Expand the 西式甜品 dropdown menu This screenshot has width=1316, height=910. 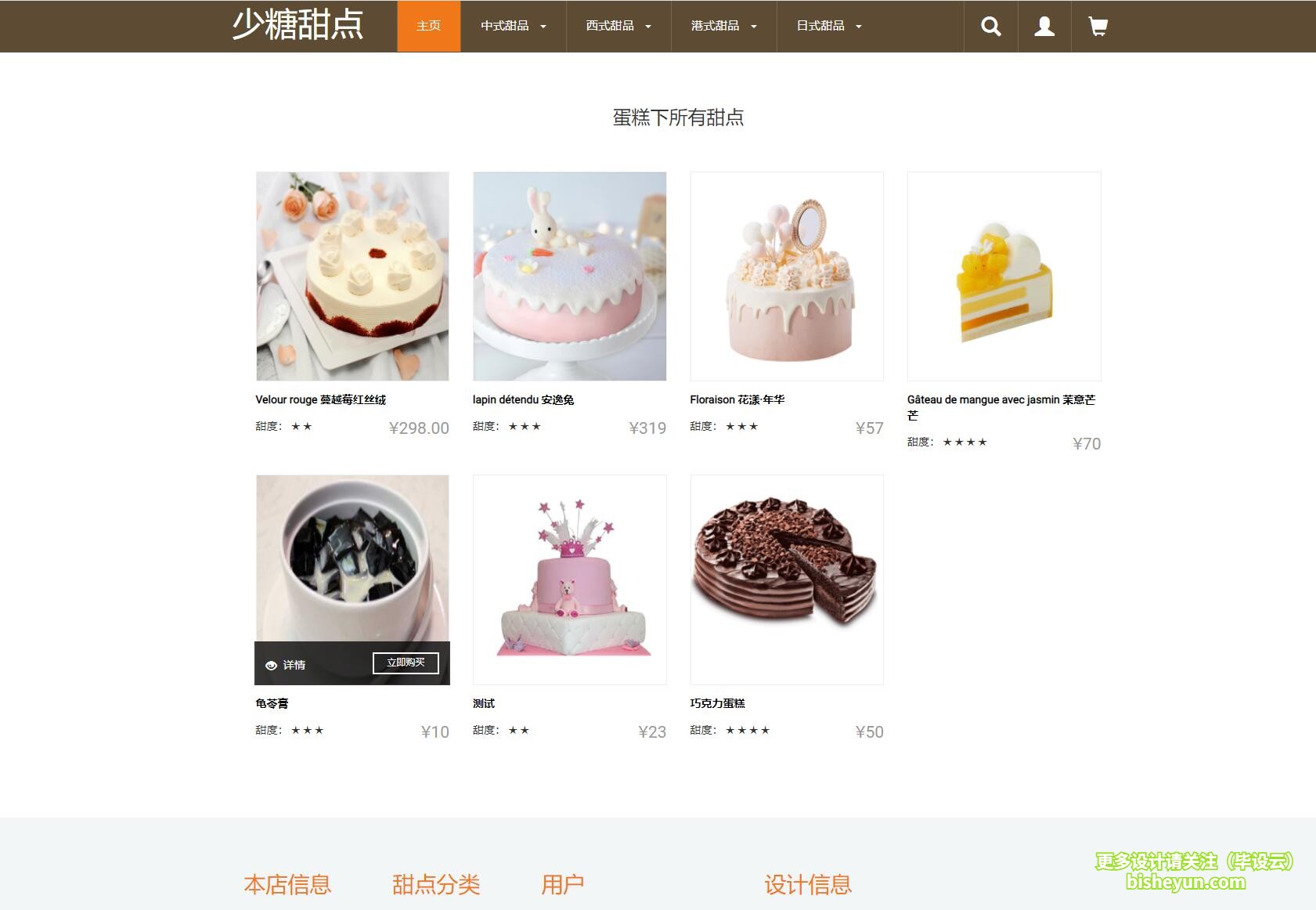click(618, 26)
